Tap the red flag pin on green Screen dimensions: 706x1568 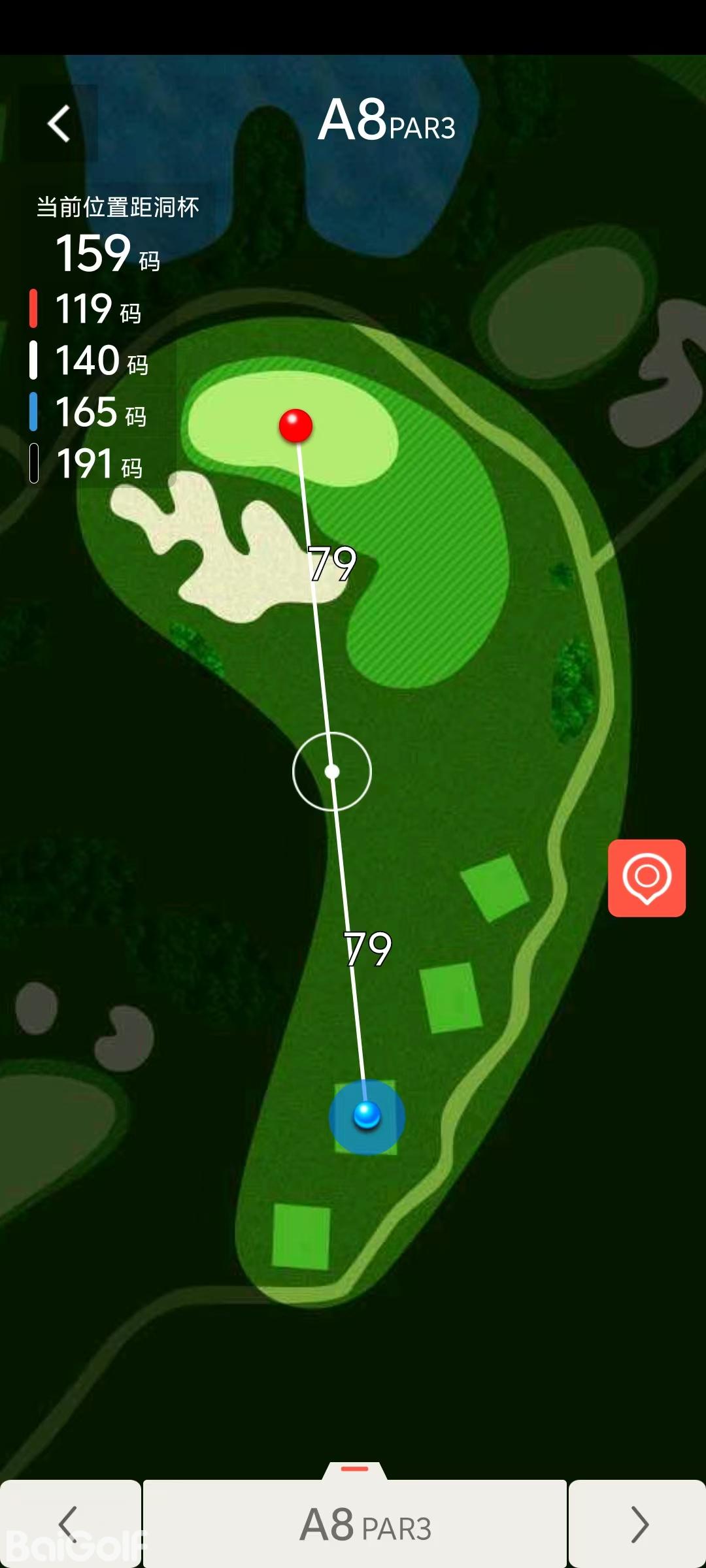click(x=295, y=426)
